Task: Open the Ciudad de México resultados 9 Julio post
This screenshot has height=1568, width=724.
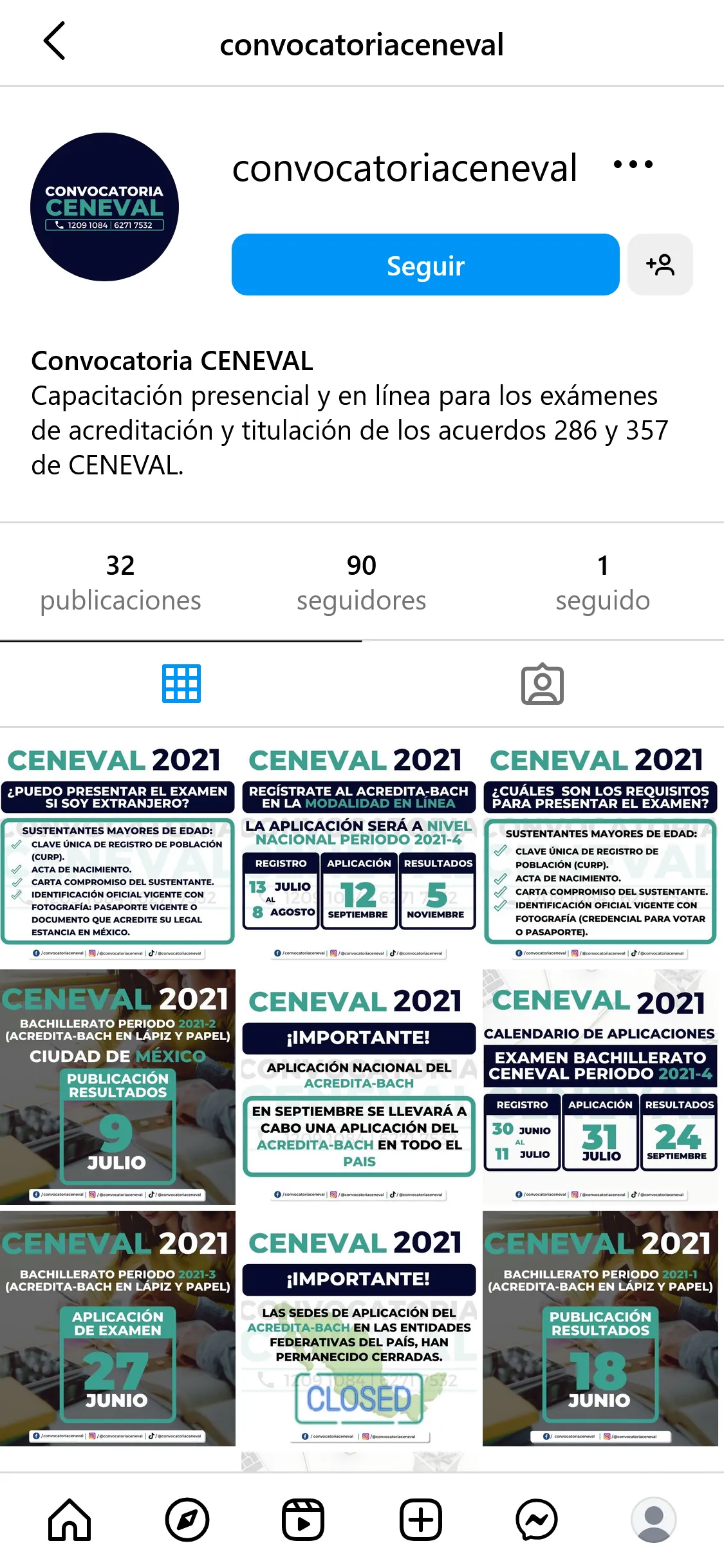Action: [x=118, y=1087]
